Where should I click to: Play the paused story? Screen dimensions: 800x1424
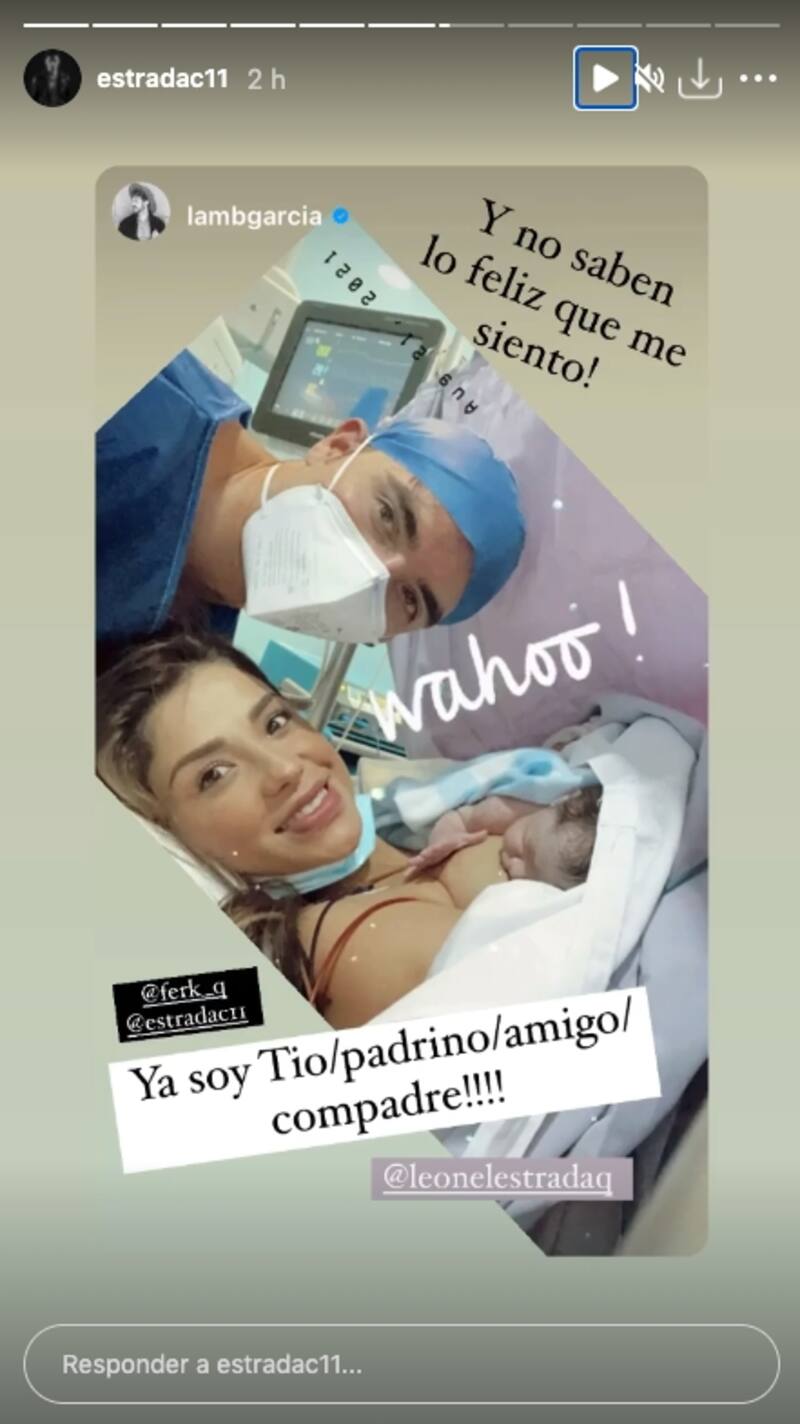point(605,78)
